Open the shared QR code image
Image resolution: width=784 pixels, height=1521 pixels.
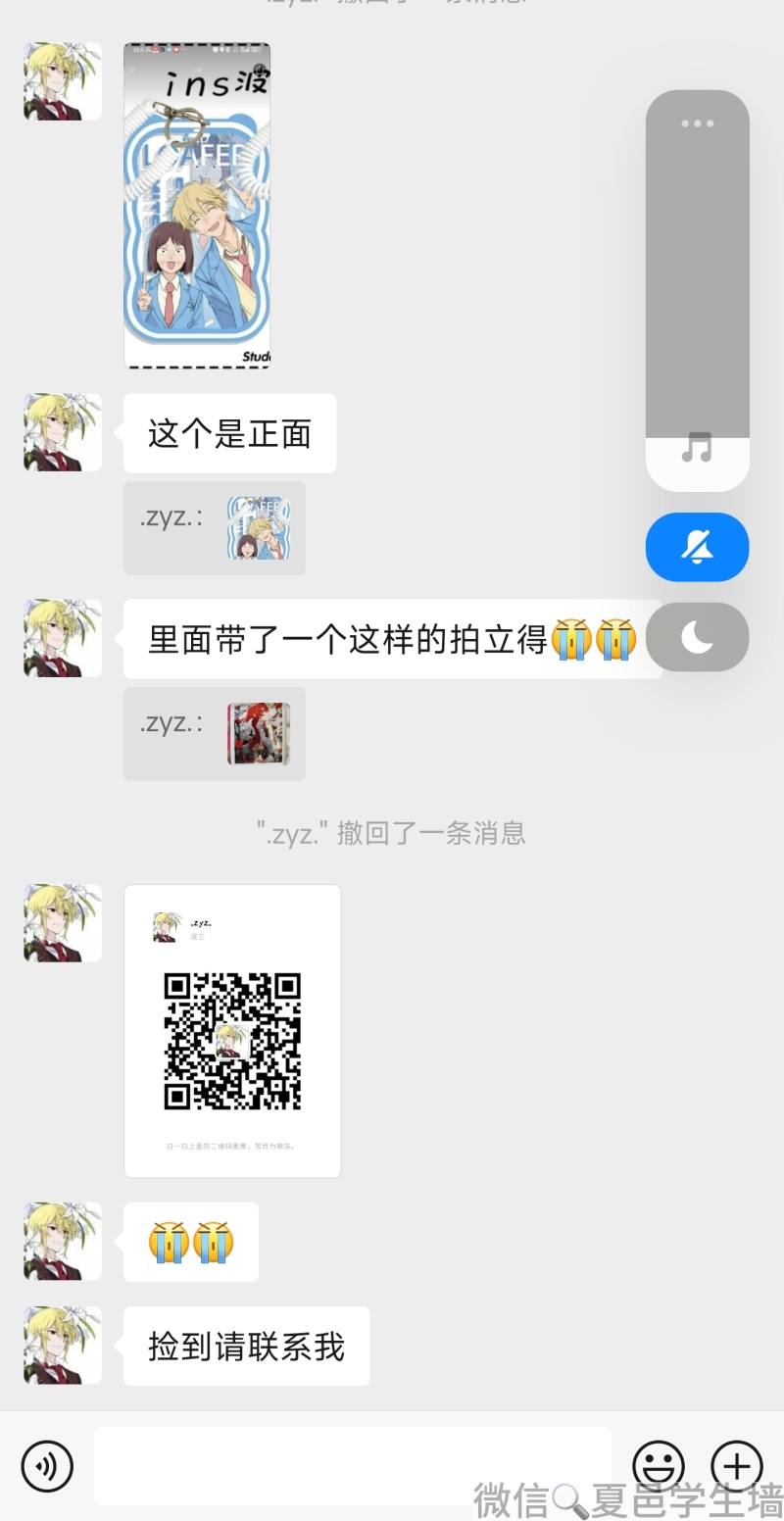tap(232, 1031)
